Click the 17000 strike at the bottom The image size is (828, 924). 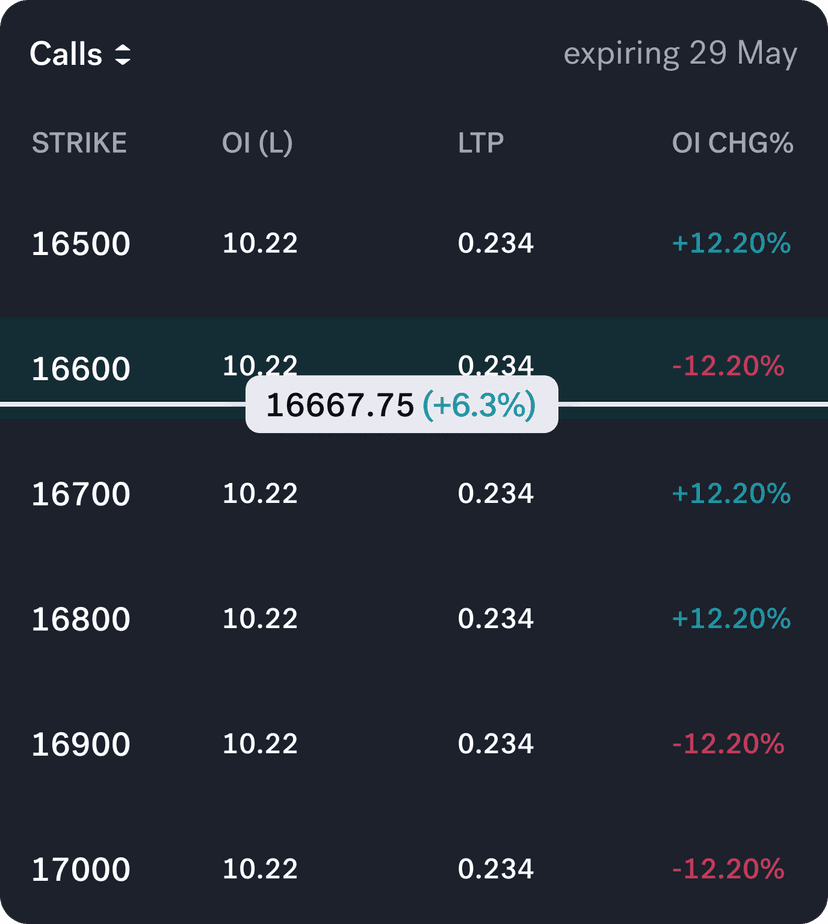[x=80, y=869]
